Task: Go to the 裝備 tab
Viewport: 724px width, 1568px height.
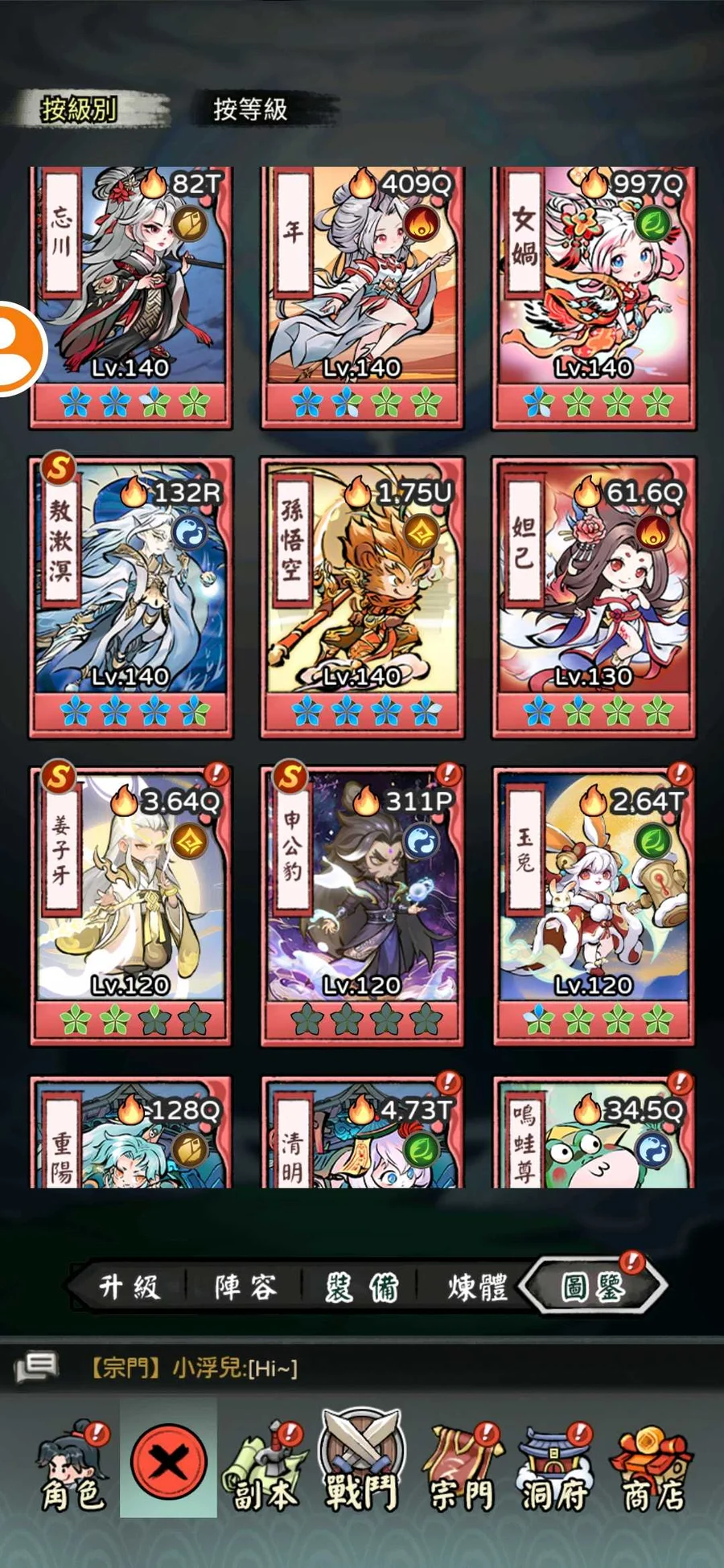Action: (362, 1287)
